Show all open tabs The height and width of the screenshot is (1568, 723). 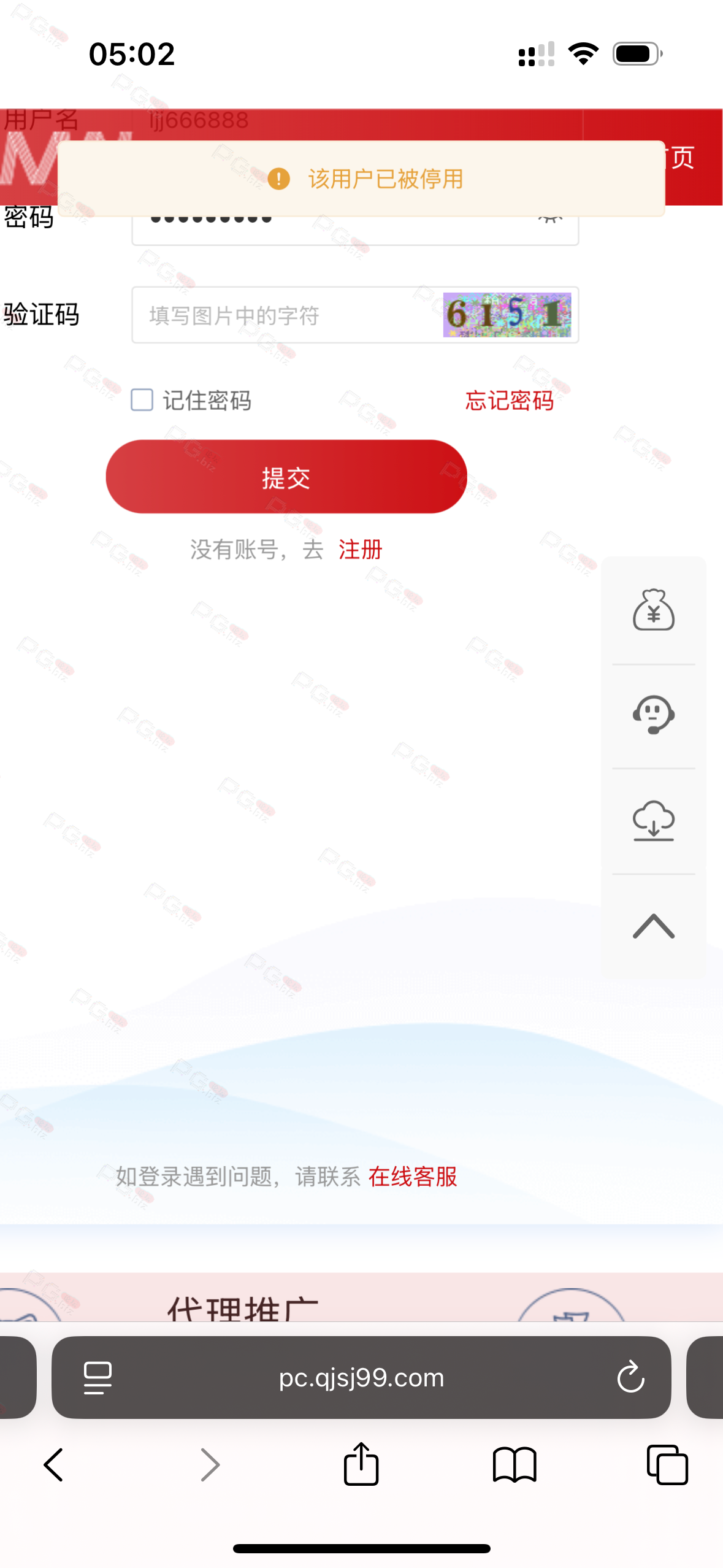point(667,1465)
